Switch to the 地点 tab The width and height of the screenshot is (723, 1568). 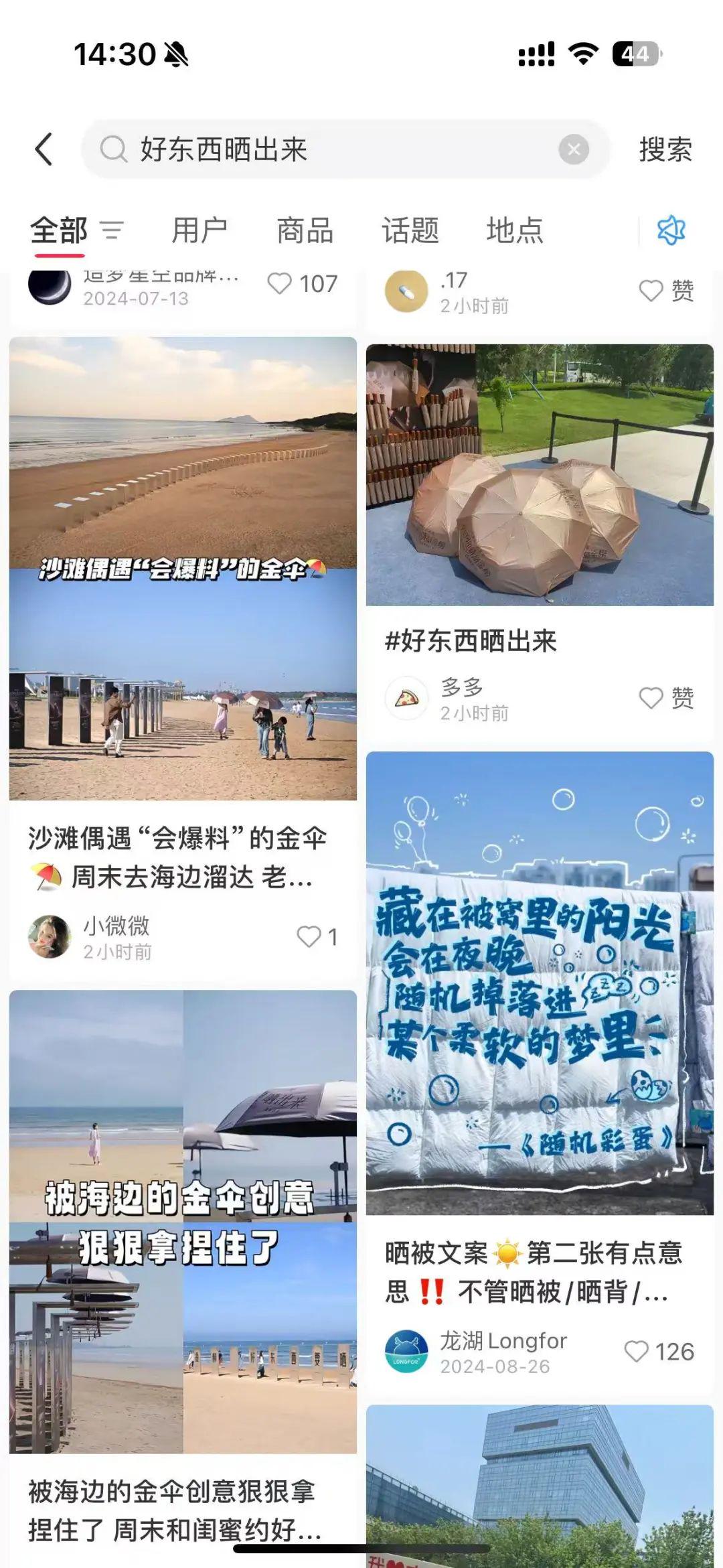[x=514, y=231]
